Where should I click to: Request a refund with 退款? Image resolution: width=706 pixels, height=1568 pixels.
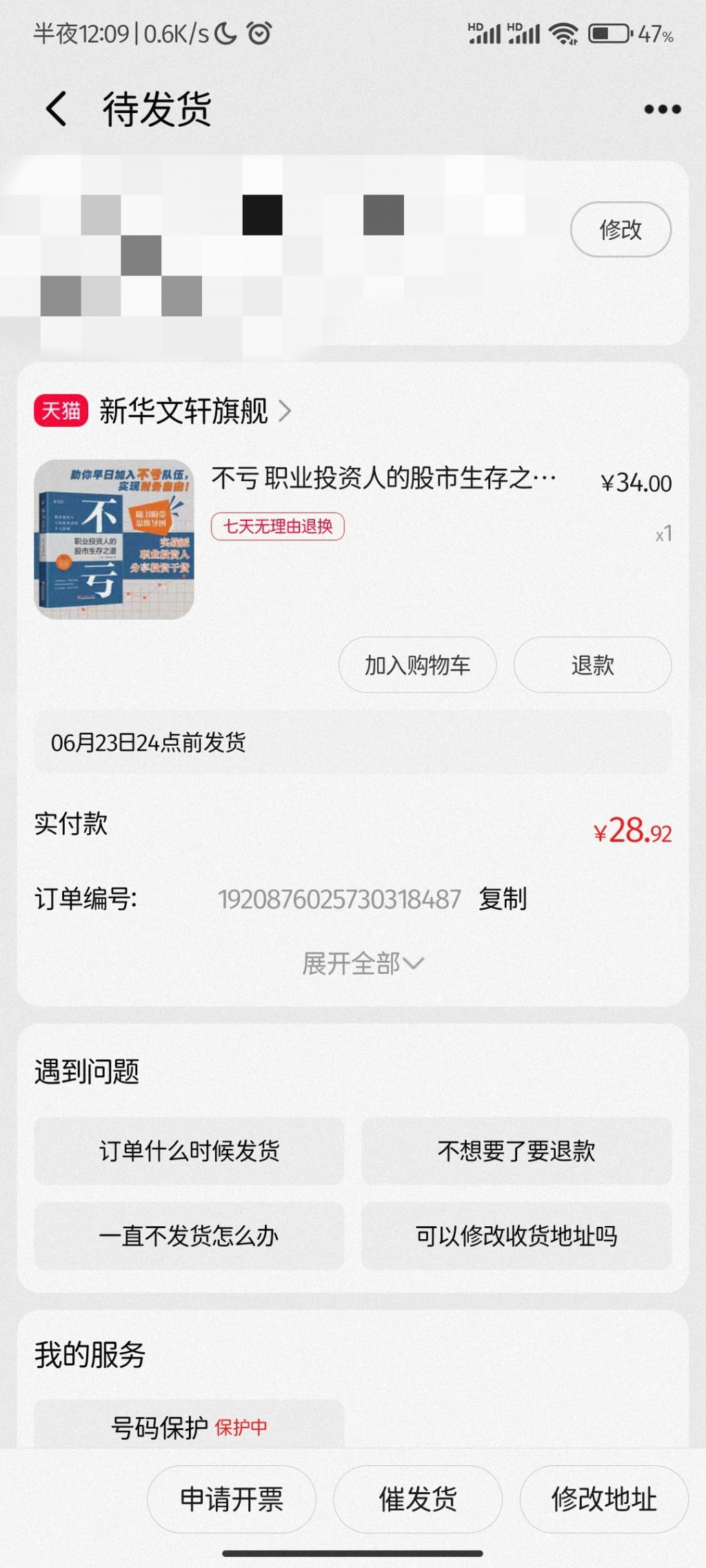592,665
